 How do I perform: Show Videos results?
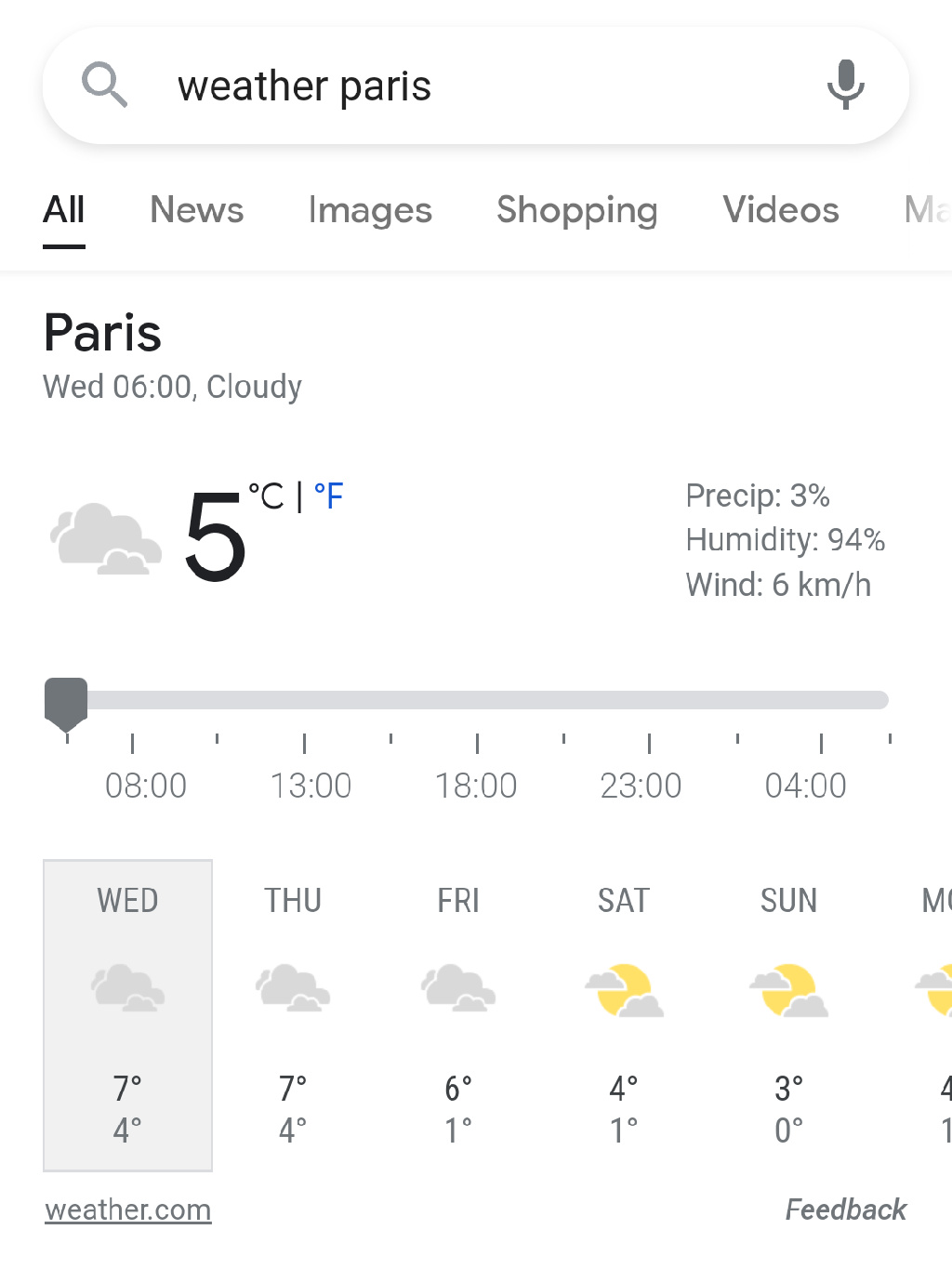point(780,210)
